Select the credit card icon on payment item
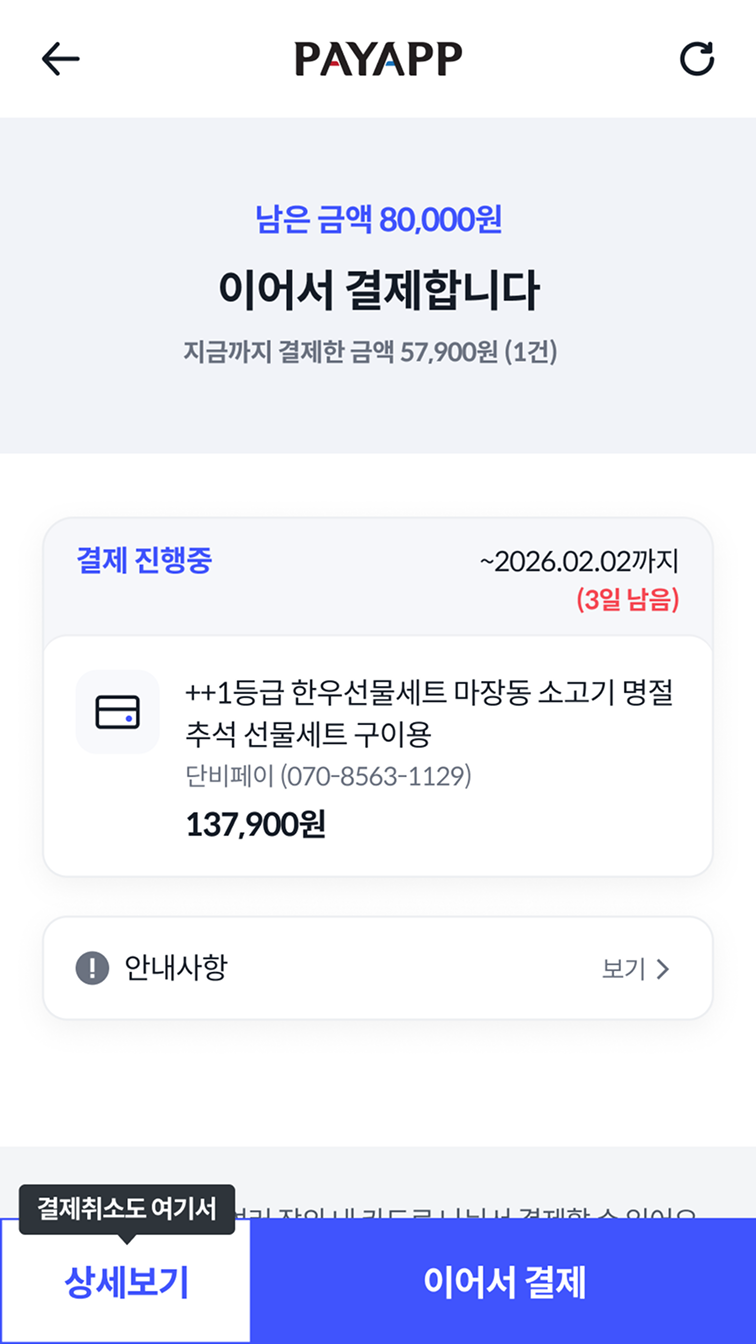This screenshot has width=756, height=1344. pos(117,712)
